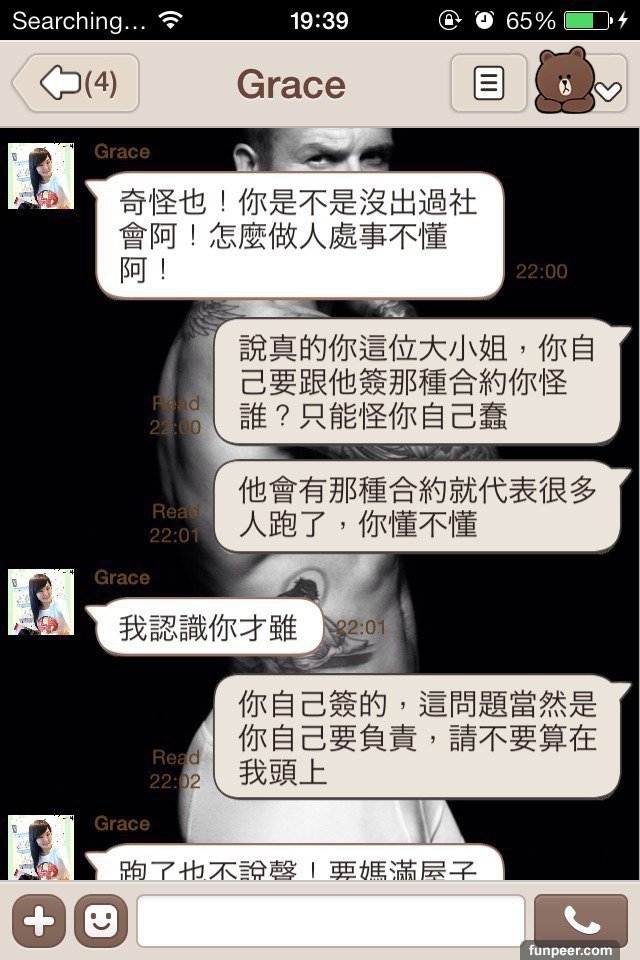Open the sticker and emoji picker
This screenshot has width=640, height=960.
(101, 920)
